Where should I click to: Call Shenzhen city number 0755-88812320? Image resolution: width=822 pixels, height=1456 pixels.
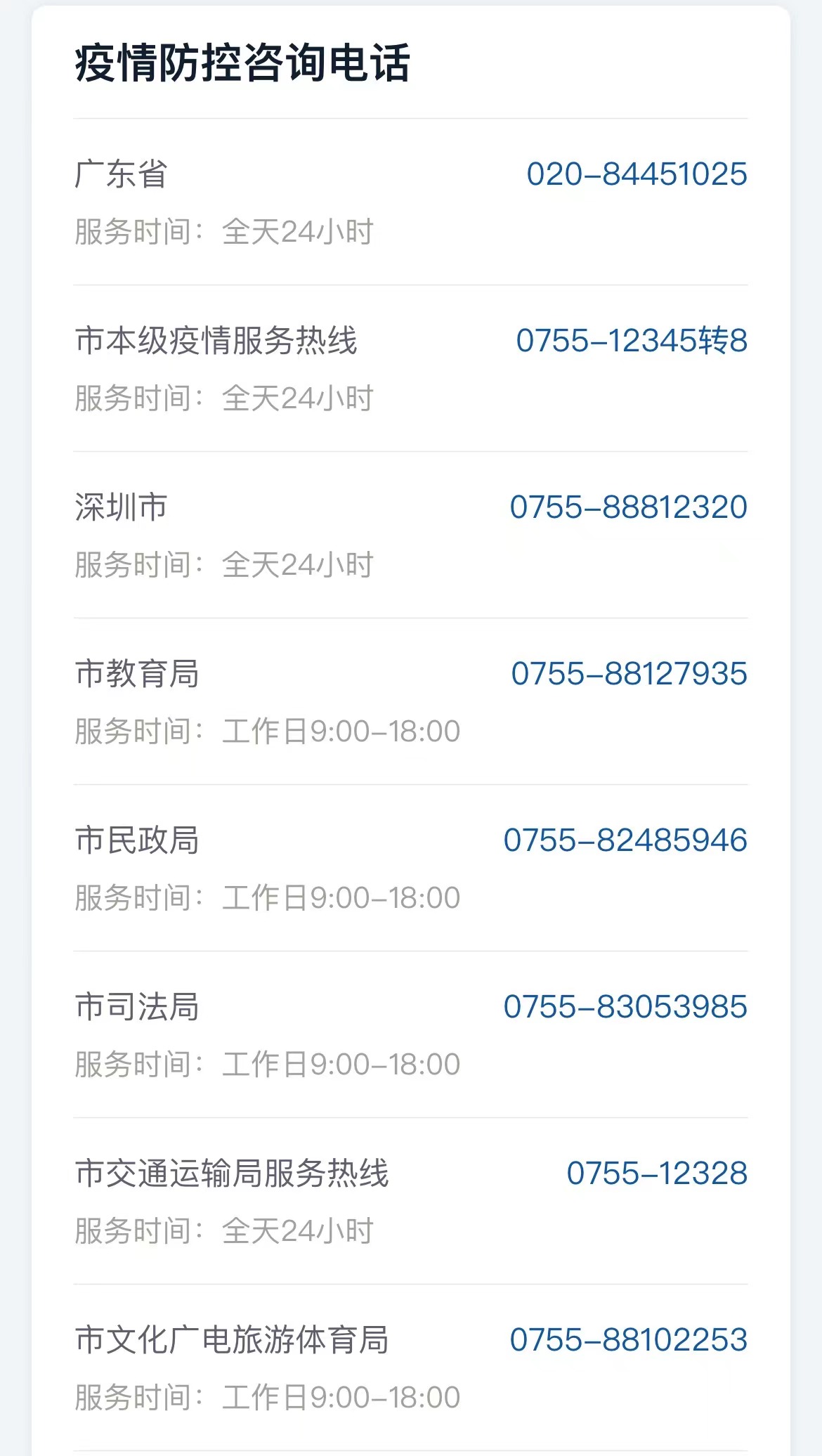click(629, 507)
